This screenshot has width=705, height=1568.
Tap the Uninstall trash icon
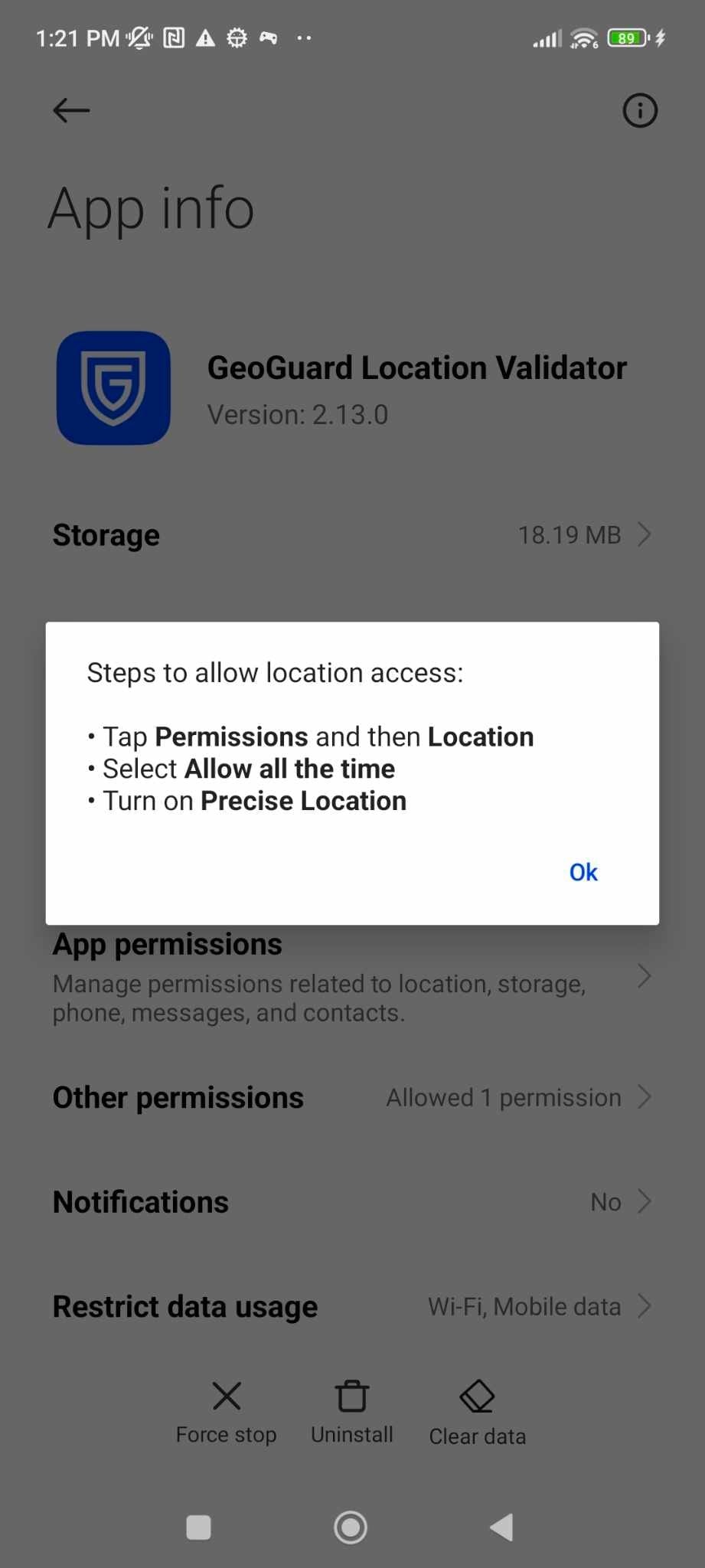coord(351,1395)
